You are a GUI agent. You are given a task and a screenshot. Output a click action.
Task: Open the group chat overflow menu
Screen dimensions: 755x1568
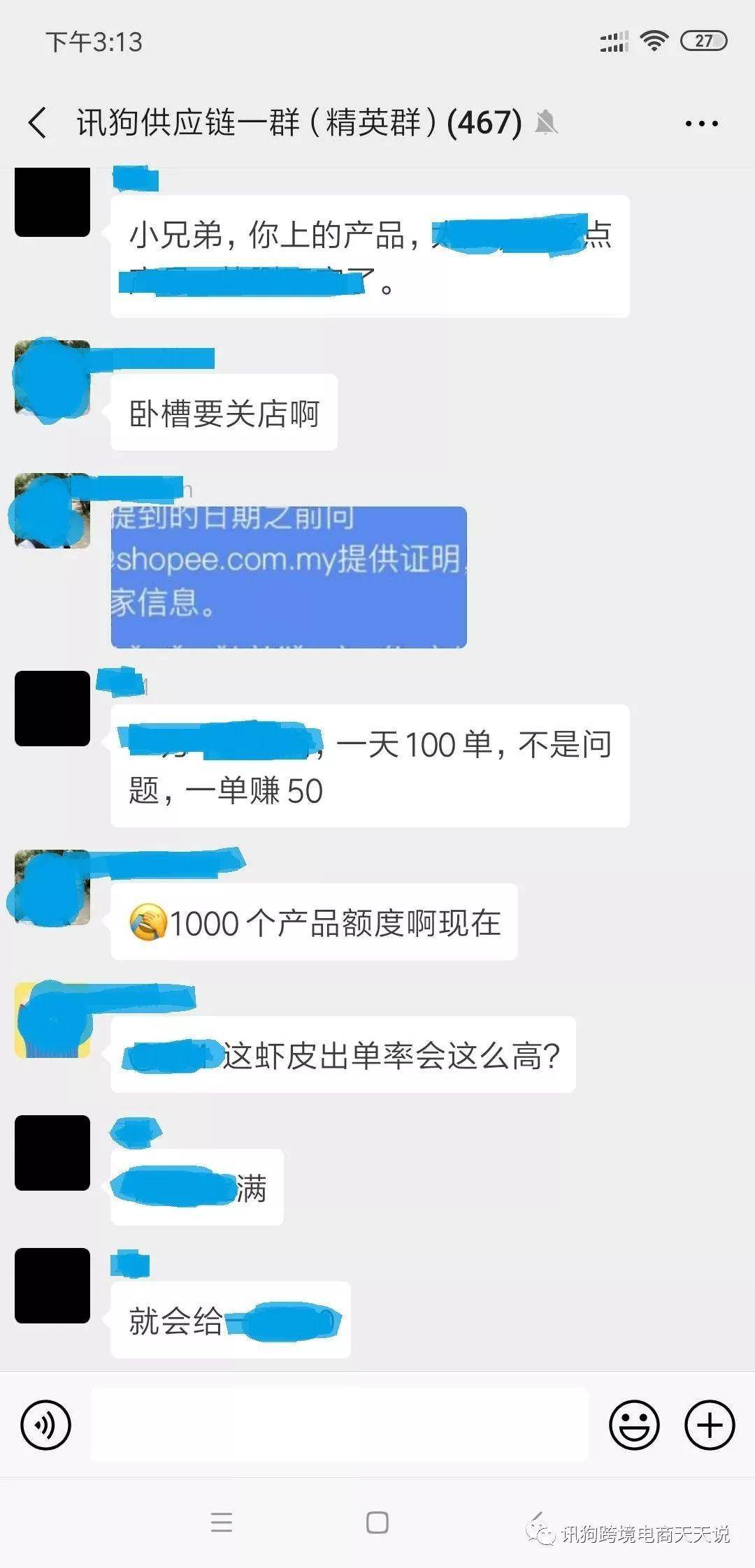(x=701, y=124)
